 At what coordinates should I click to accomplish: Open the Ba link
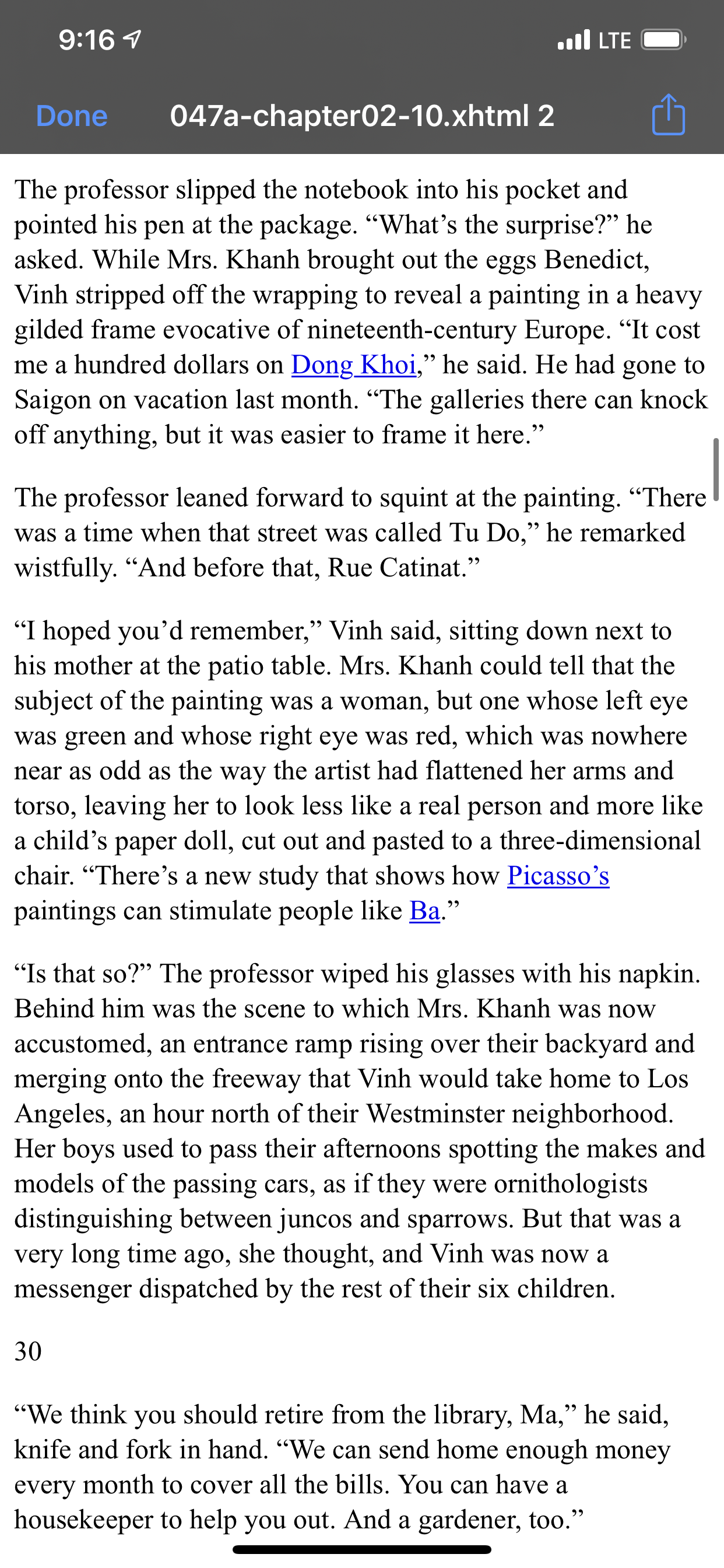click(x=424, y=911)
